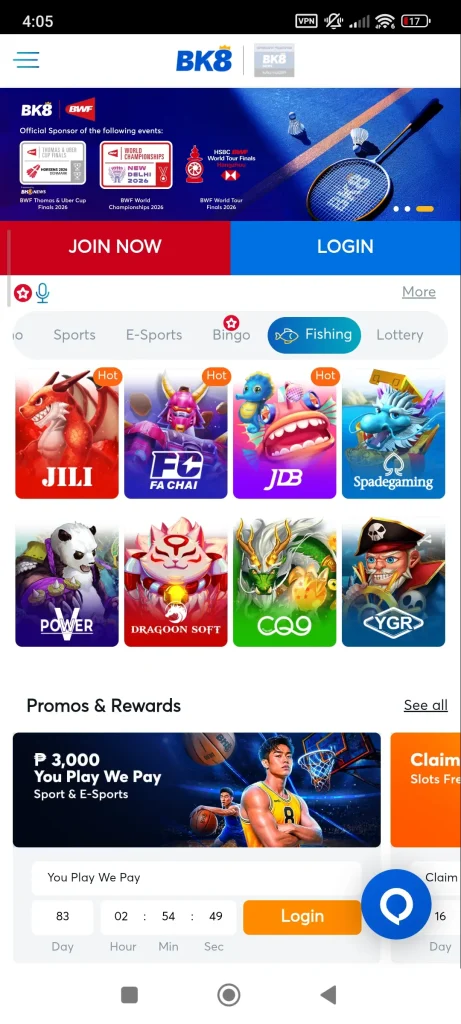
Task: View all promos via See all
Action: [426, 705]
